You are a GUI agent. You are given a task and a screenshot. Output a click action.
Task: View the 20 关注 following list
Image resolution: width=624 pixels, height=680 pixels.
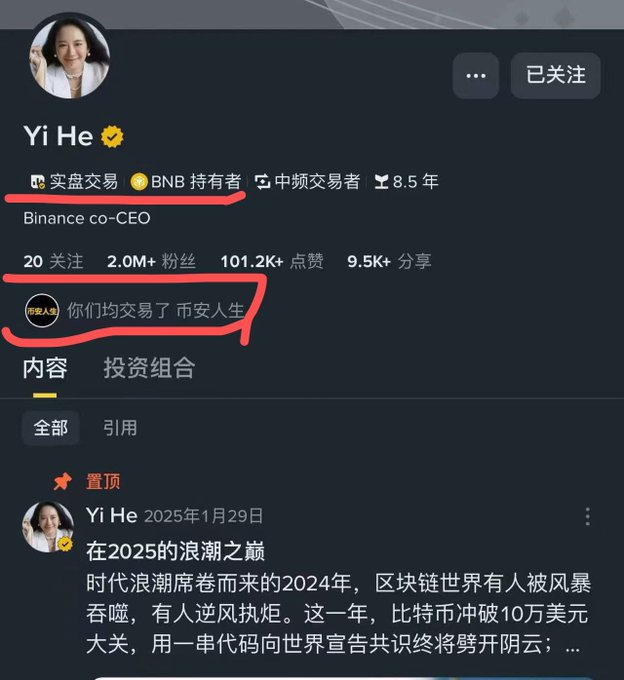[x=53, y=261]
